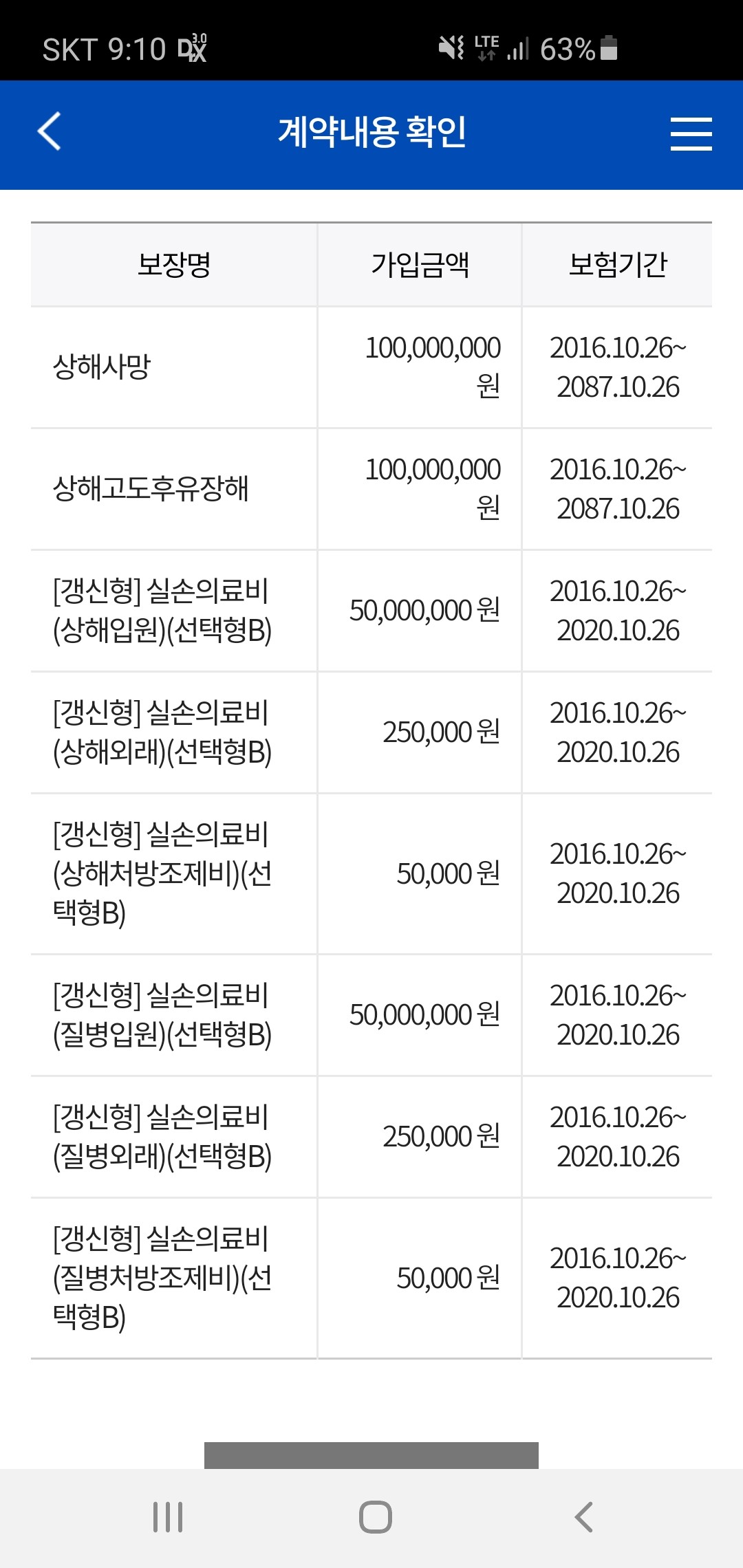This screenshot has height=1568, width=743.
Task: Open the system recent apps view
Action: click(168, 1517)
